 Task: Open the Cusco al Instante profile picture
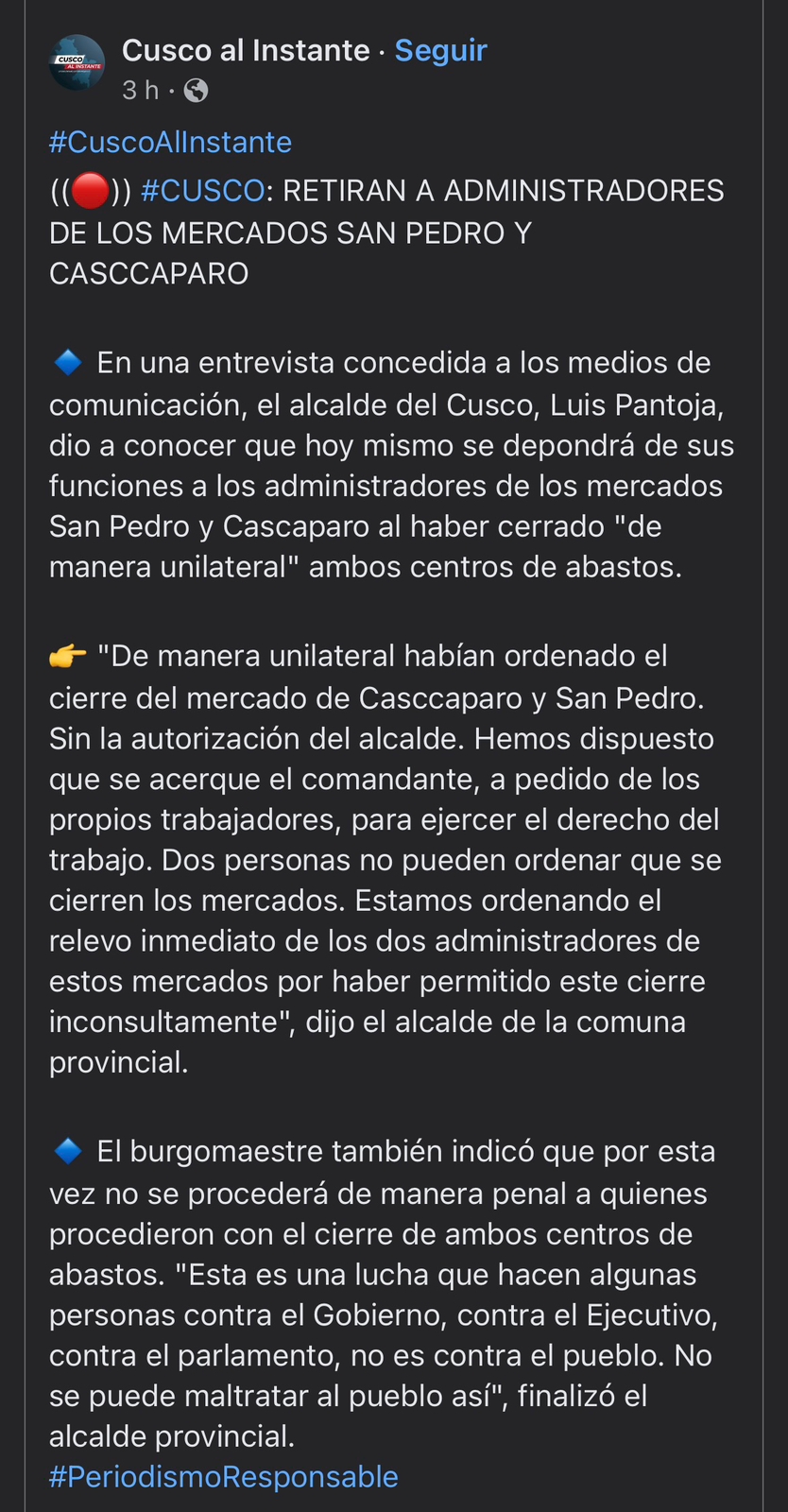[x=77, y=62]
